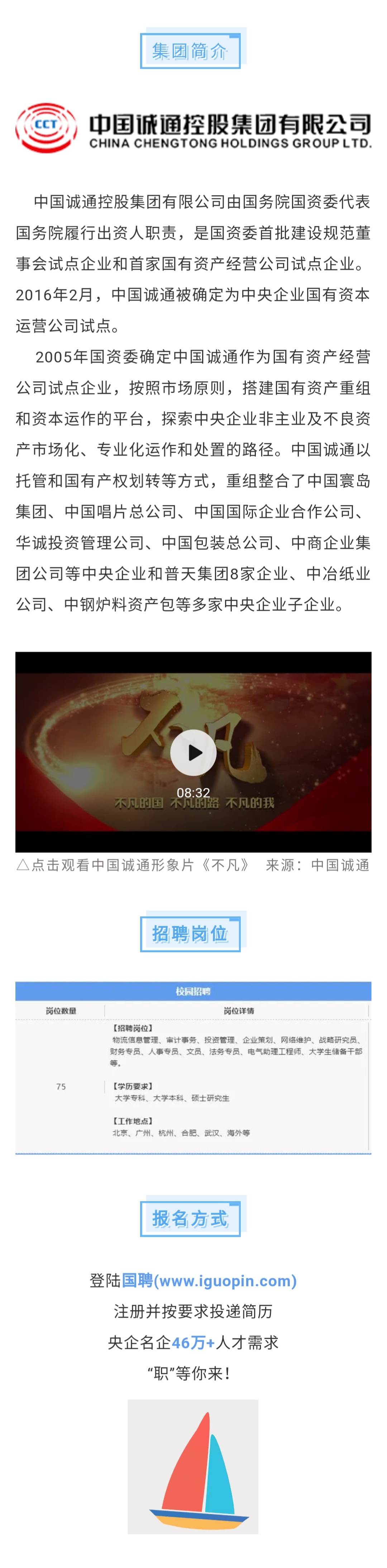Open the 国聘 www.iguopin.com link
Image resolution: width=387 pixels, height=1568 pixels.
[x=209, y=1281]
